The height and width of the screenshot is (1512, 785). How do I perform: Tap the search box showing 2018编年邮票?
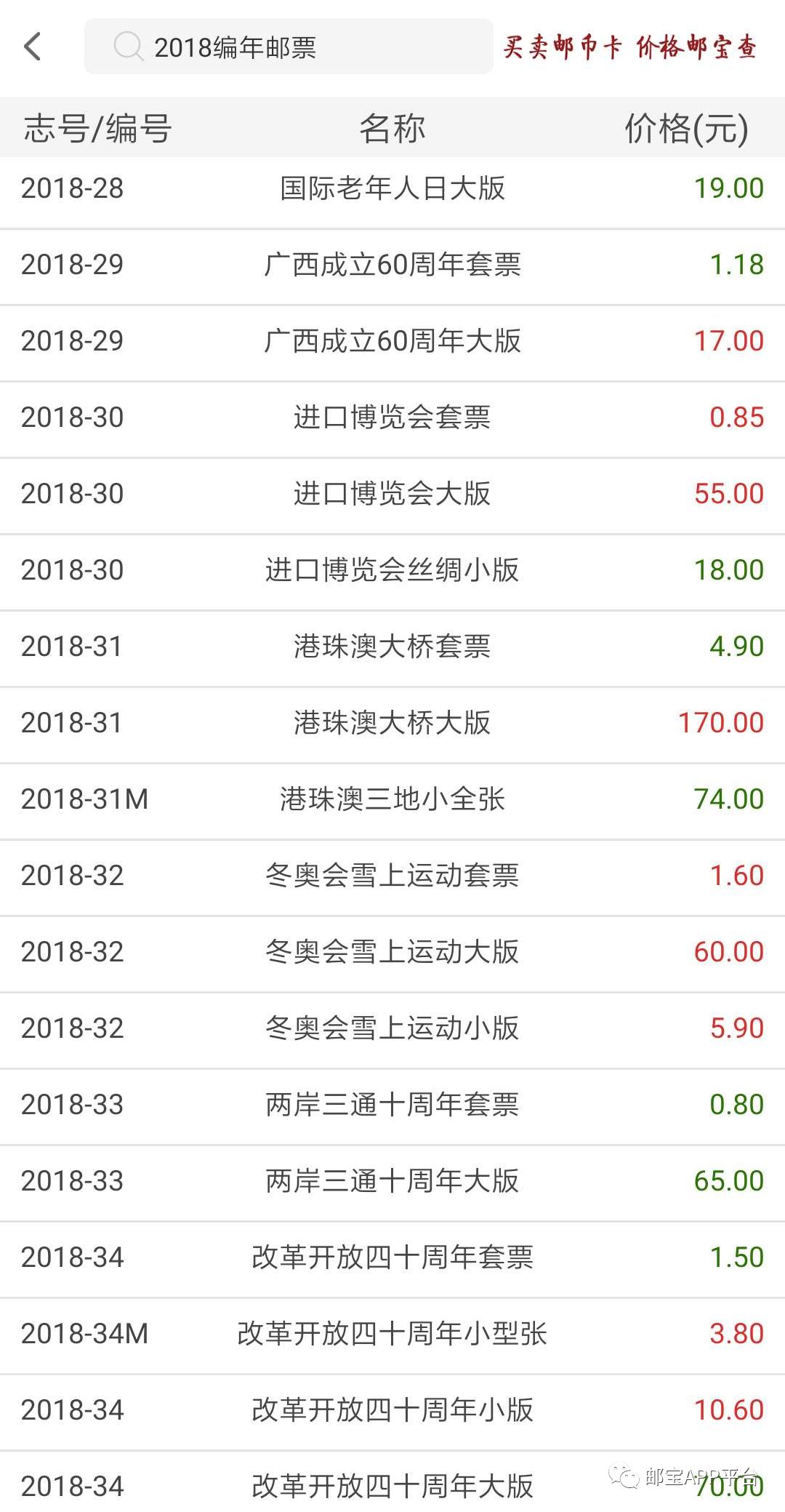pos(289,47)
